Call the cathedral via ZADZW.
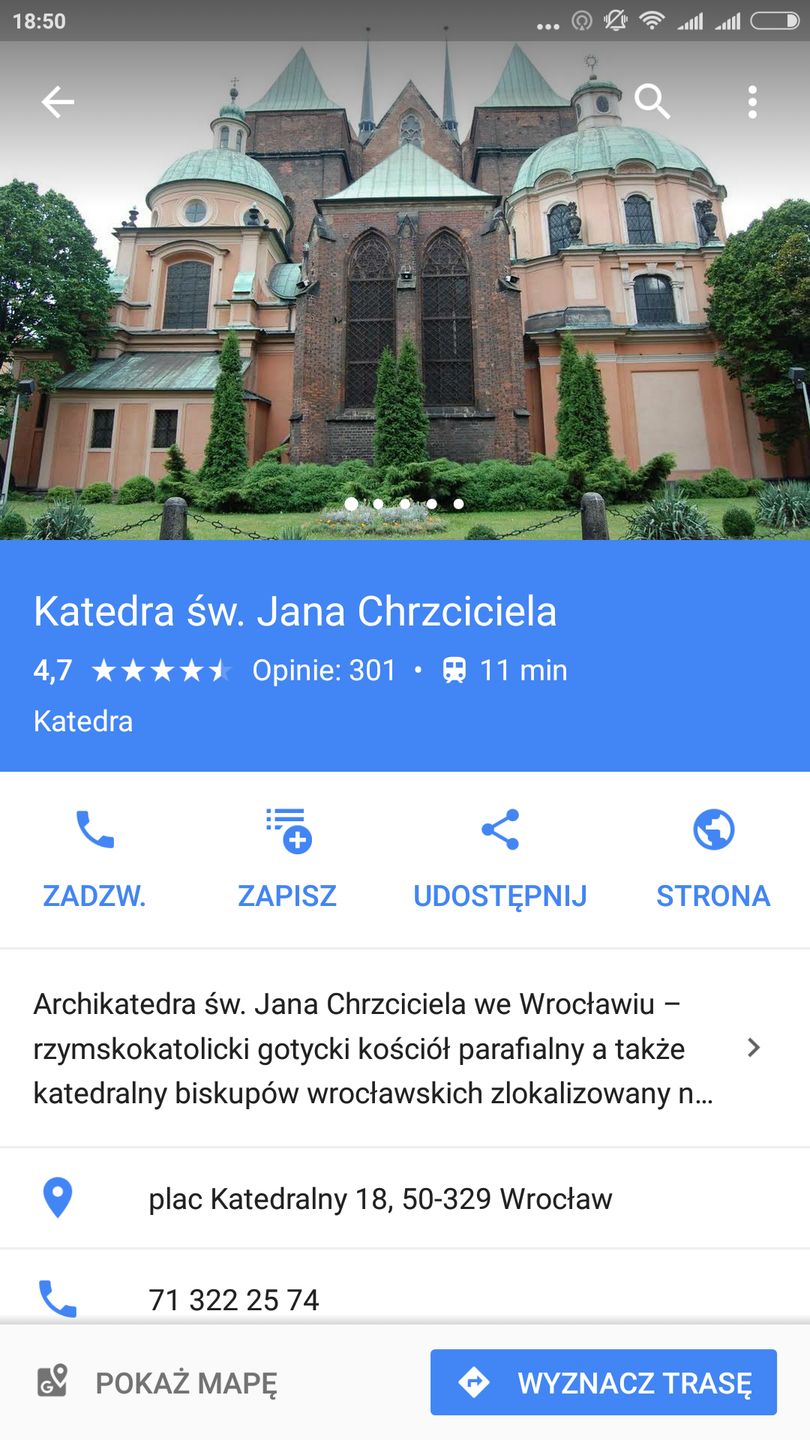Viewport: 810px width, 1440px height. pos(95,858)
